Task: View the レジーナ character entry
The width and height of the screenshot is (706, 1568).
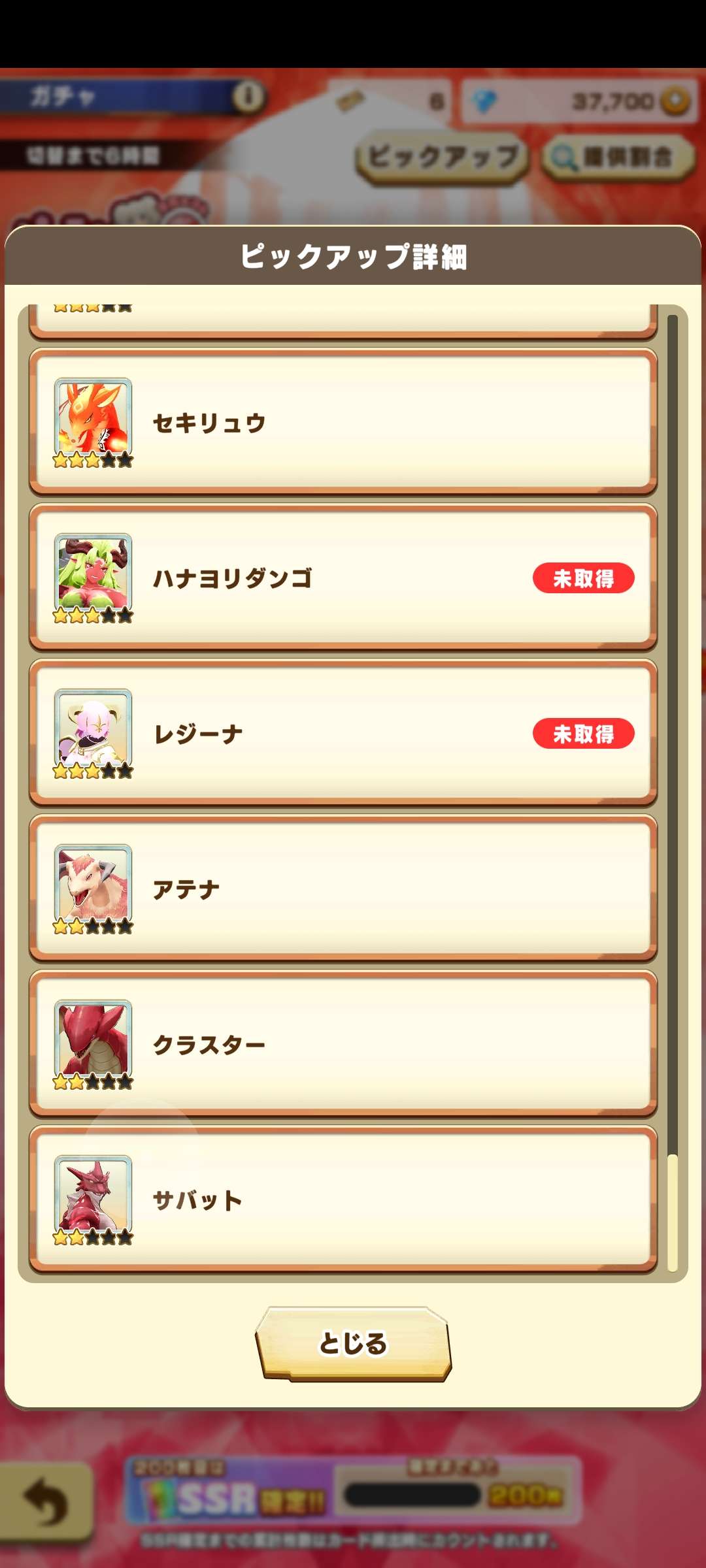Action: click(x=343, y=733)
